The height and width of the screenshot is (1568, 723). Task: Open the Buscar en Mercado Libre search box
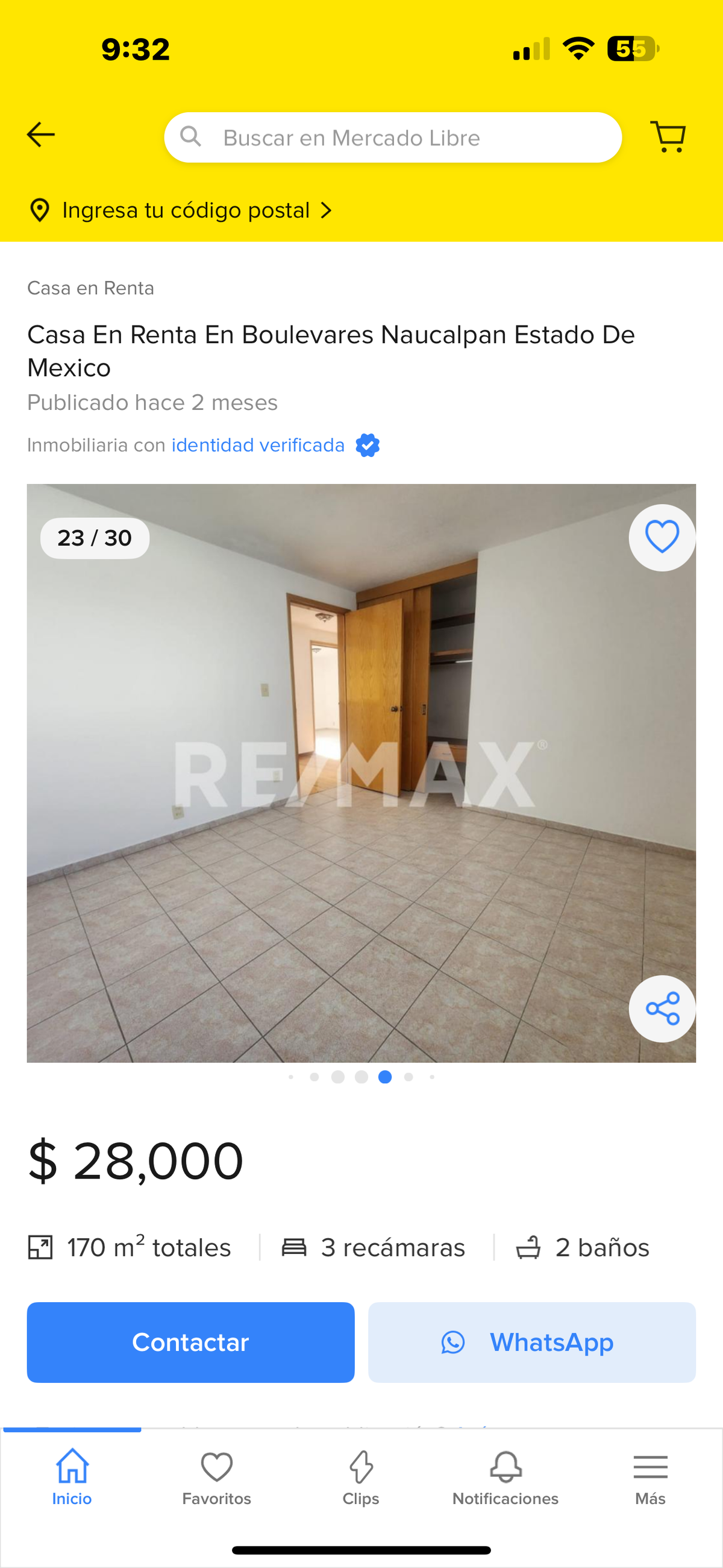pyautogui.click(x=393, y=137)
